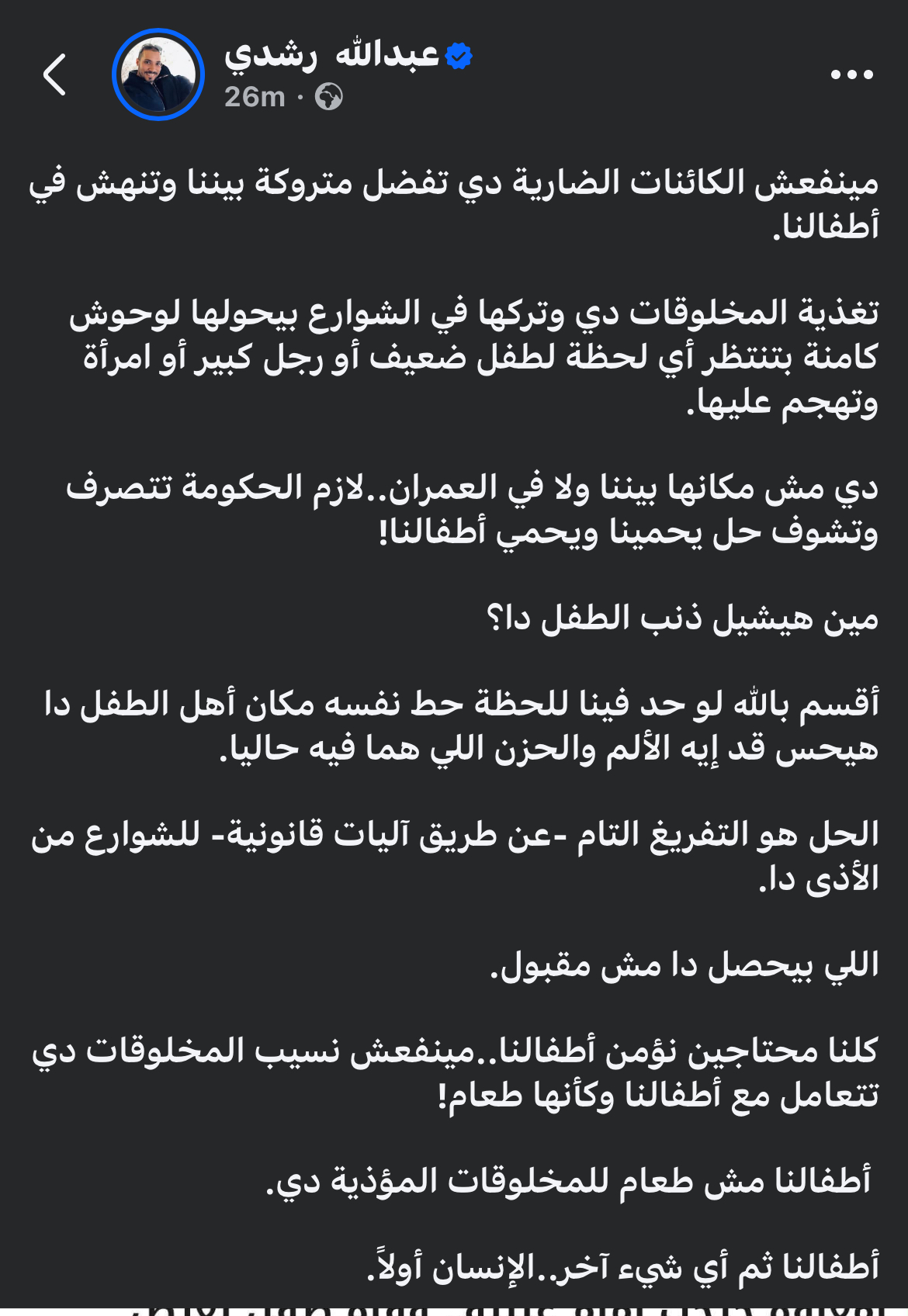
Task: Go back using the top arrow
Action: pos(54,75)
